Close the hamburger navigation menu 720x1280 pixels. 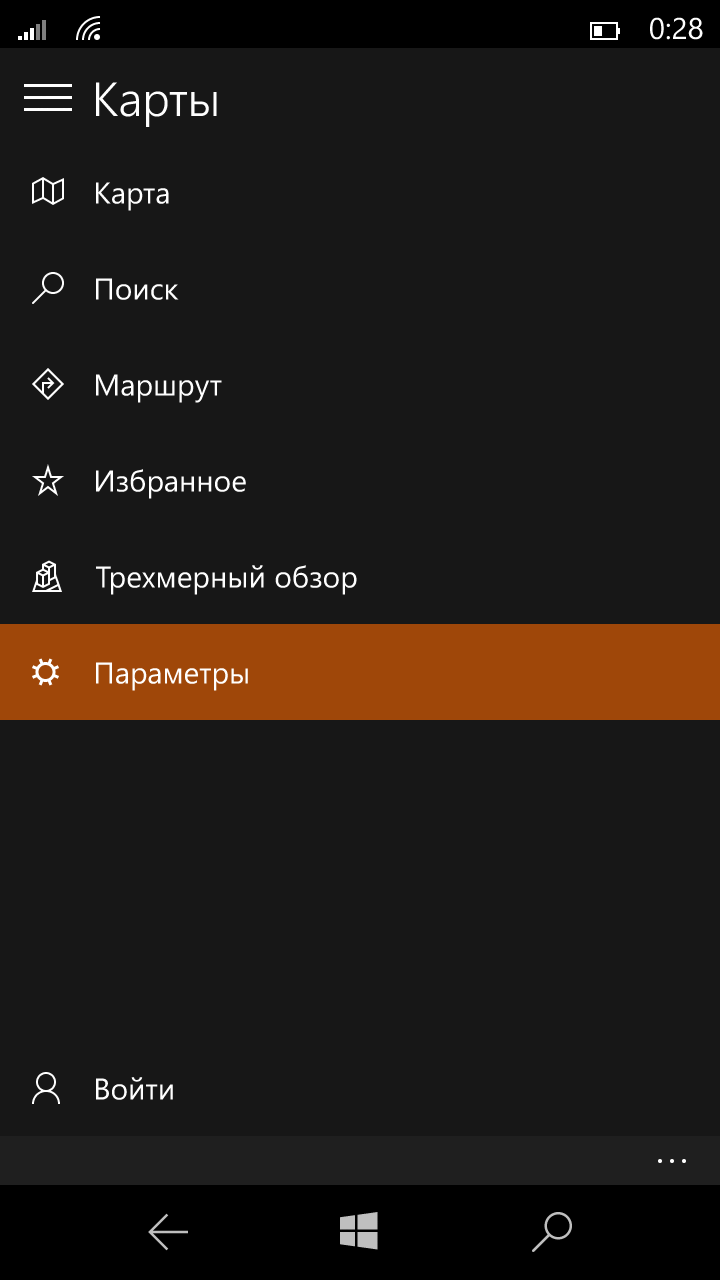pos(48,98)
